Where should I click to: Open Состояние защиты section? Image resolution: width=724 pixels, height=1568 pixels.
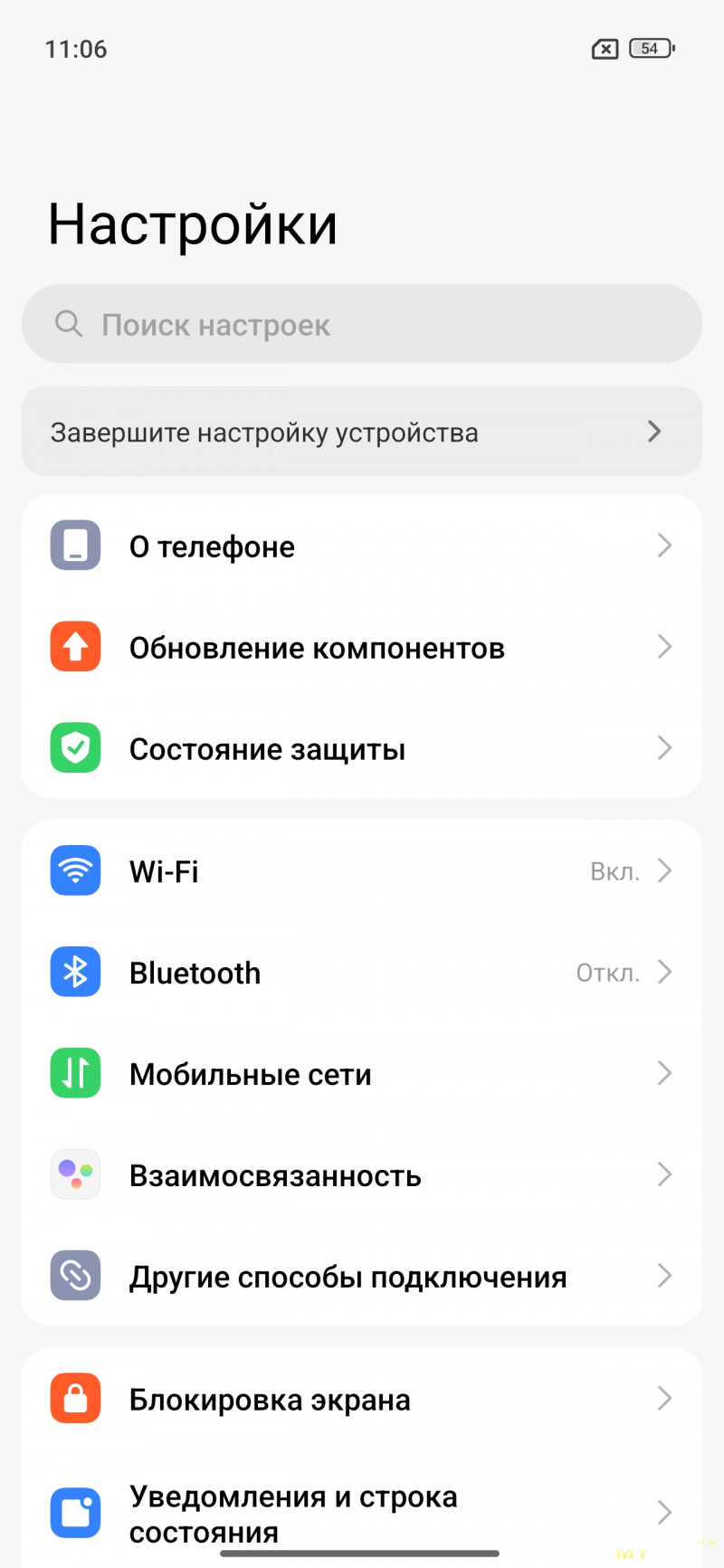tap(362, 748)
